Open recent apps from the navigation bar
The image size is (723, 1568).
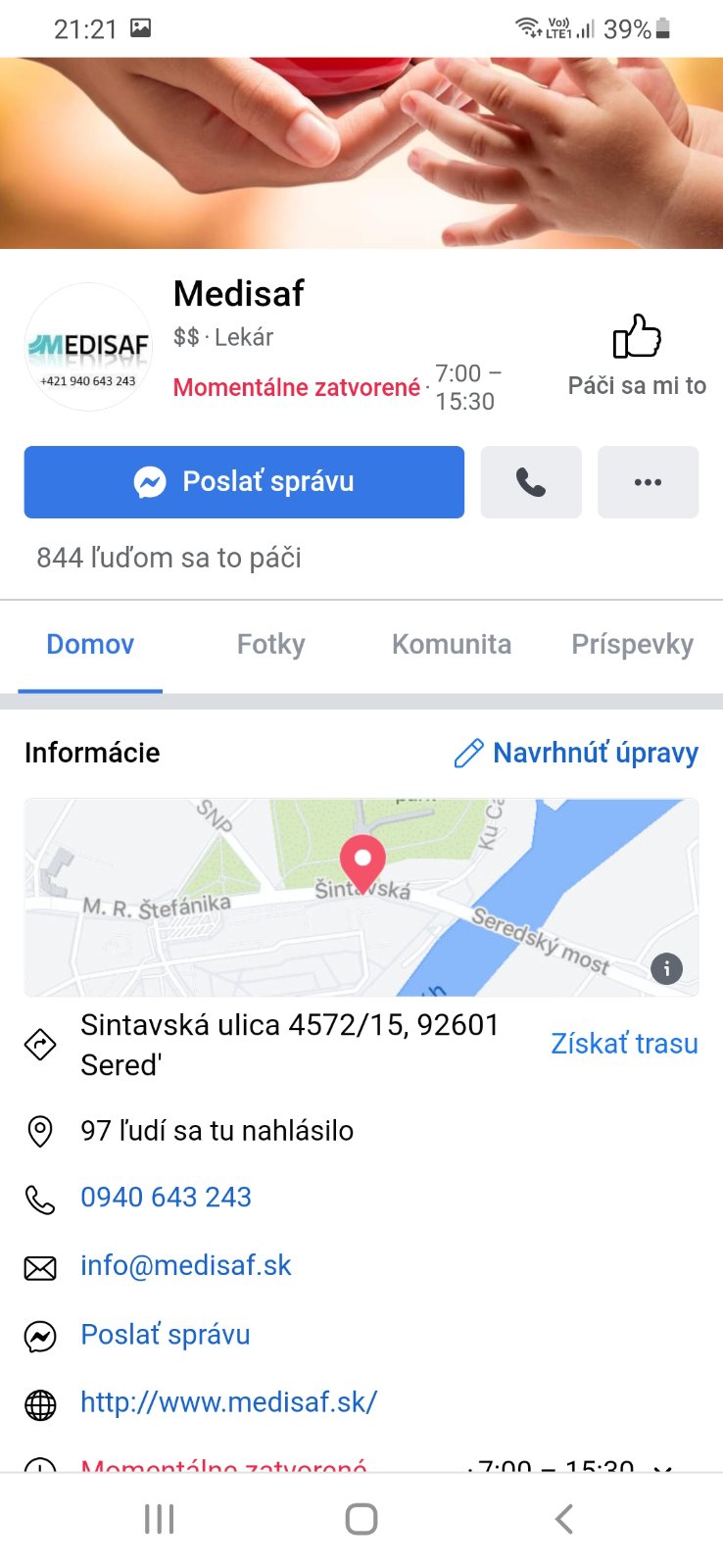(x=159, y=1519)
